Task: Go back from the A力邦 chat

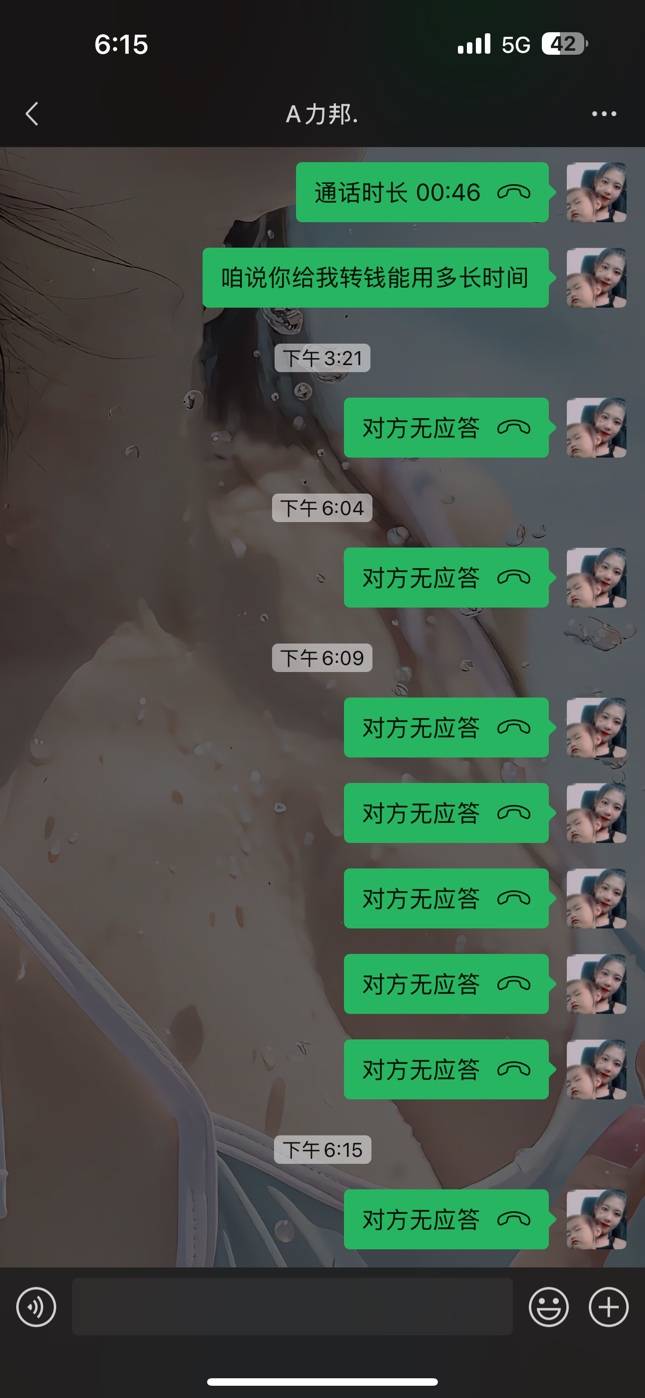Action: tap(32, 114)
